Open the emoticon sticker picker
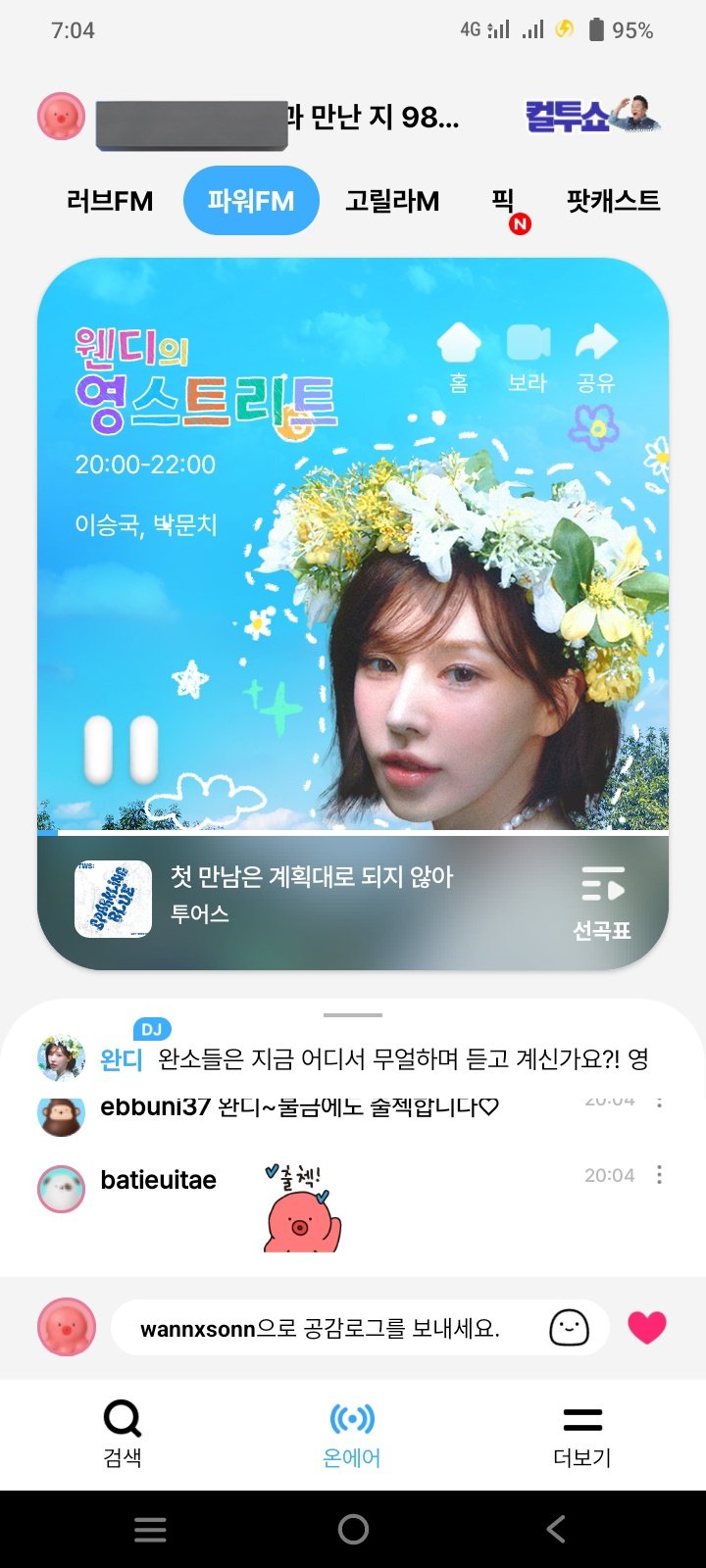This screenshot has height=1568, width=706. click(x=569, y=1328)
